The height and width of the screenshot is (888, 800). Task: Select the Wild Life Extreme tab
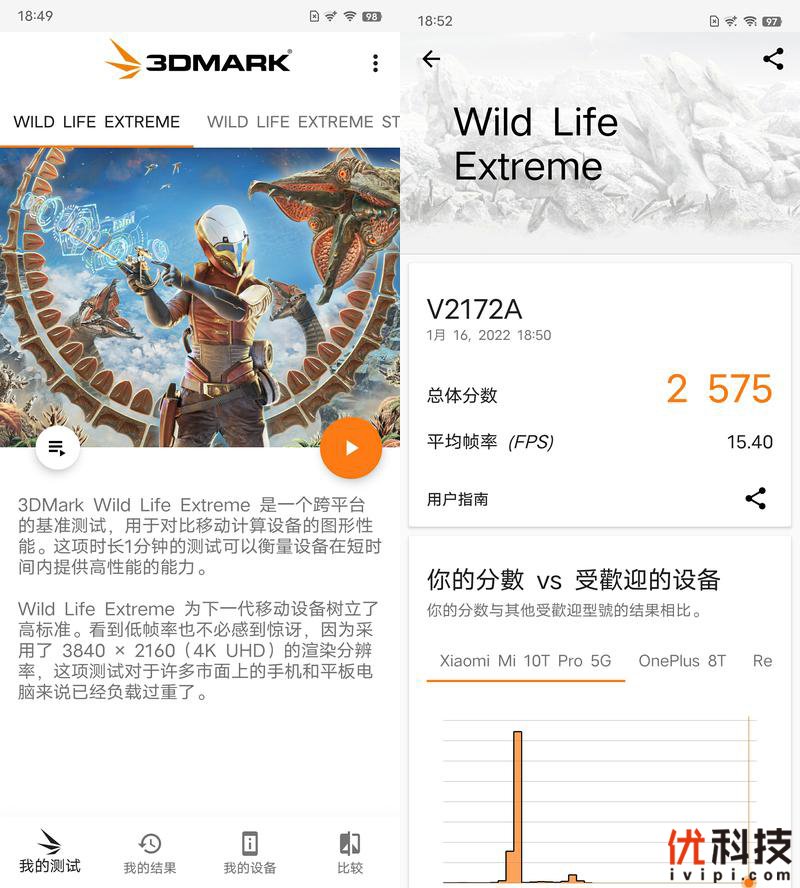97,122
